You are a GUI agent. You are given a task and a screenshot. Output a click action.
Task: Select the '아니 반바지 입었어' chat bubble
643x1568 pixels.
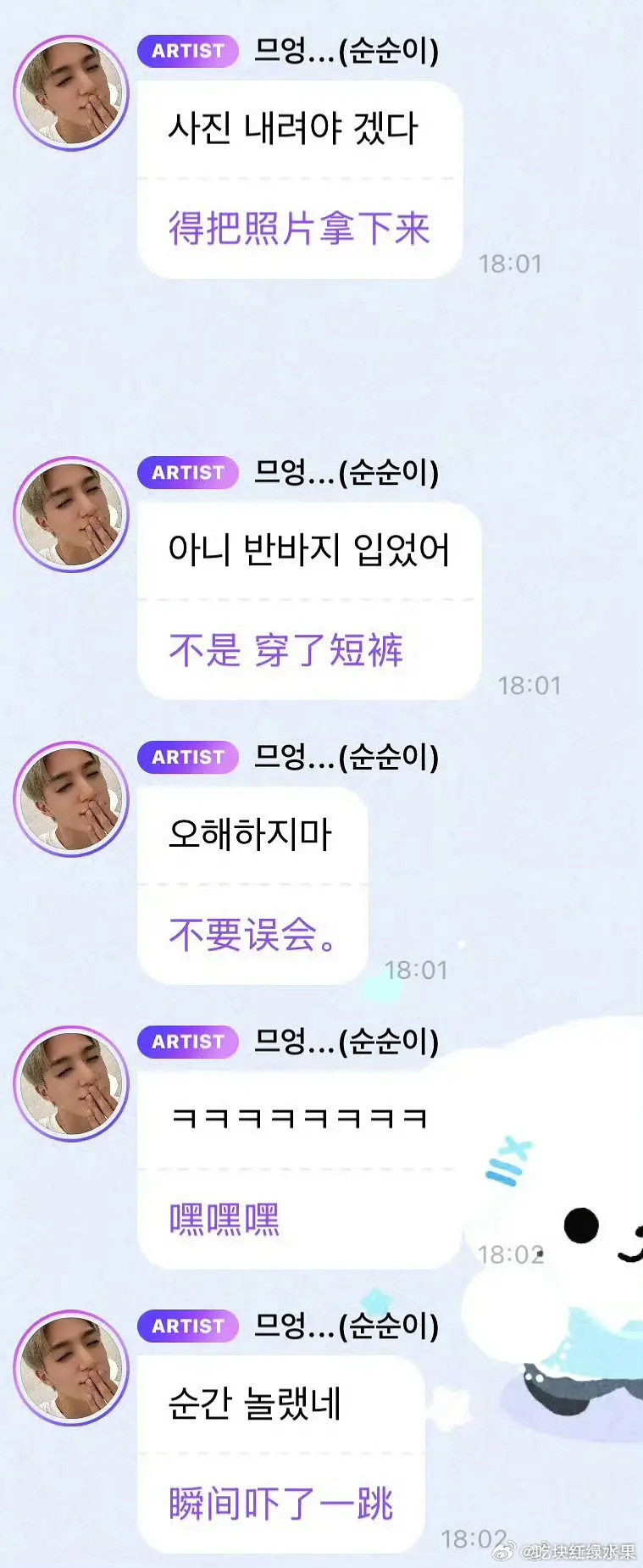309,549
